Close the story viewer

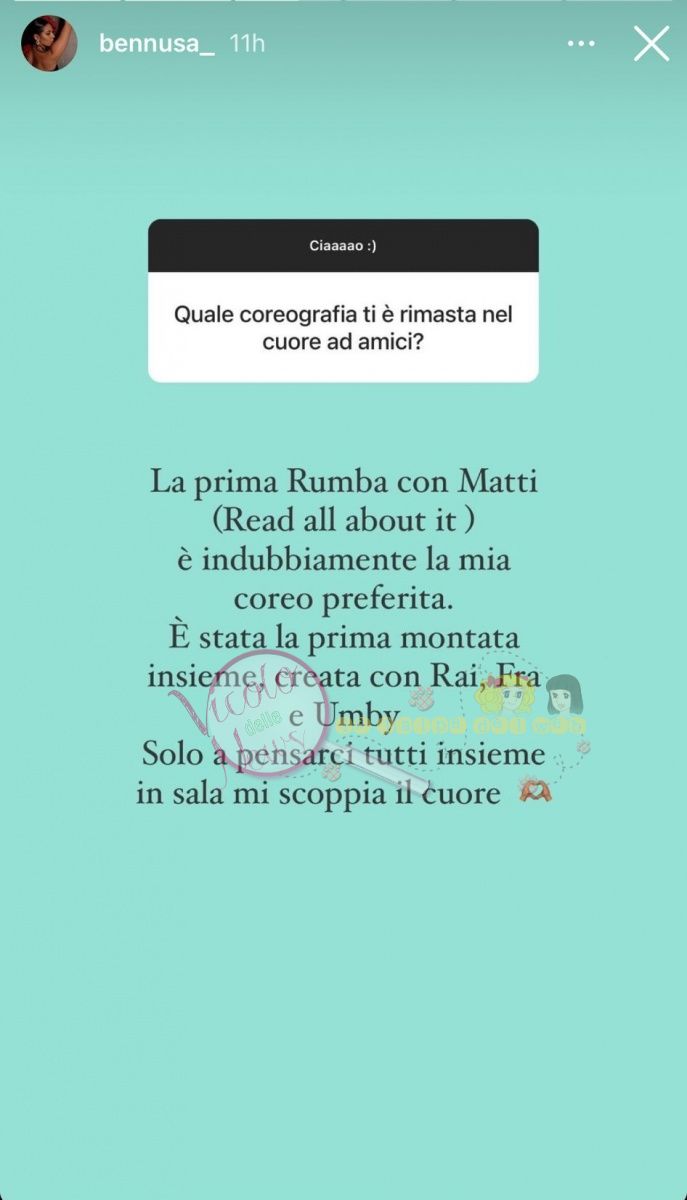[x=651, y=44]
